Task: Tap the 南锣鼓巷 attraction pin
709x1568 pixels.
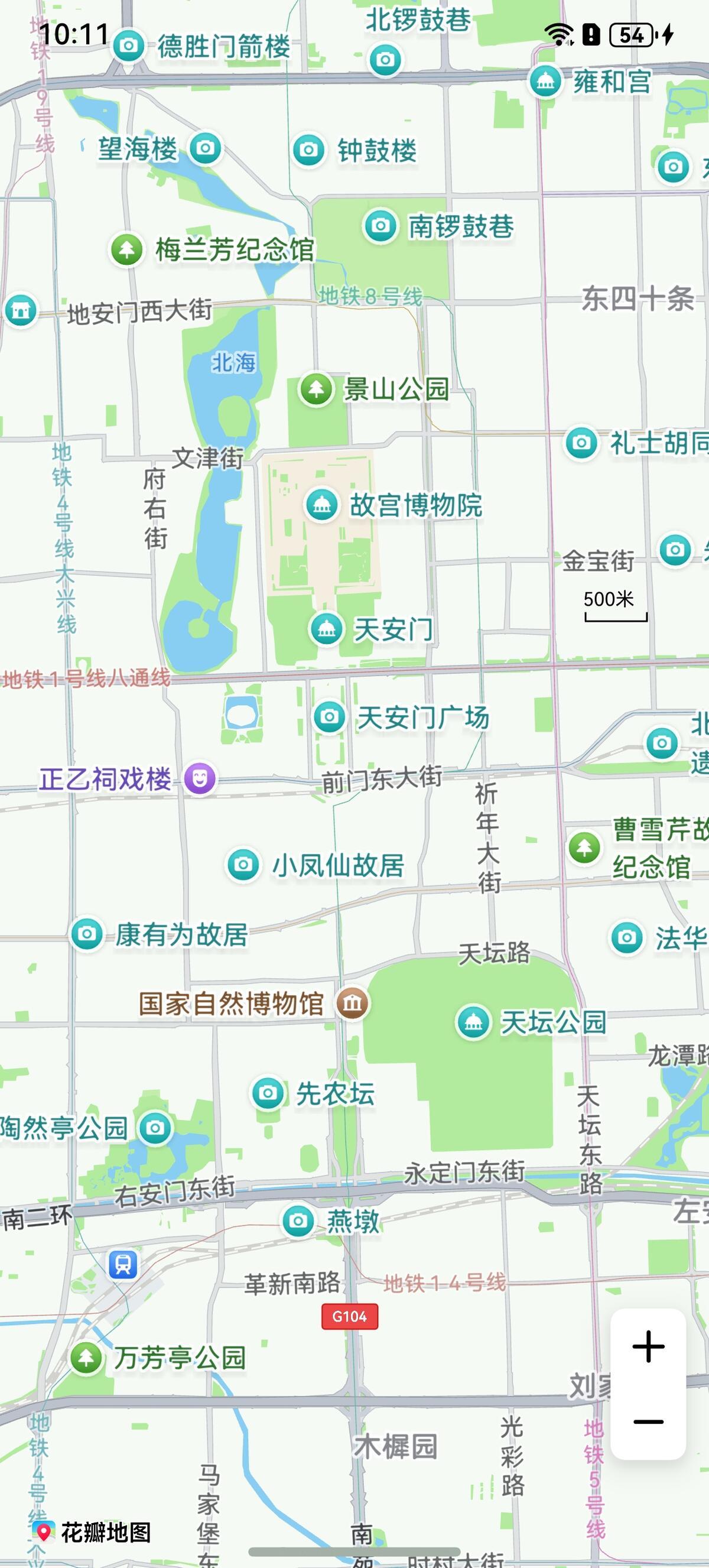Action: tap(380, 226)
